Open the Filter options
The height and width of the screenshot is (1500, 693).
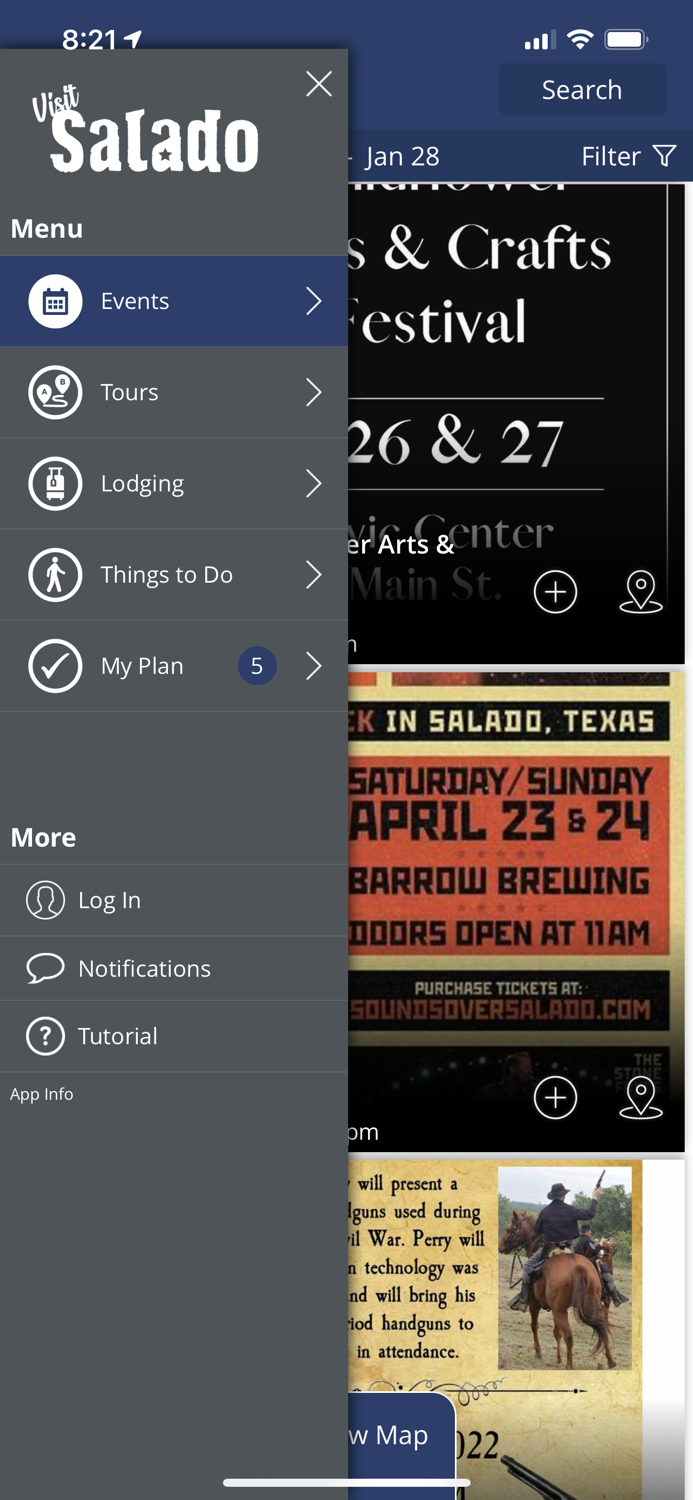click(x=629, y=156)
